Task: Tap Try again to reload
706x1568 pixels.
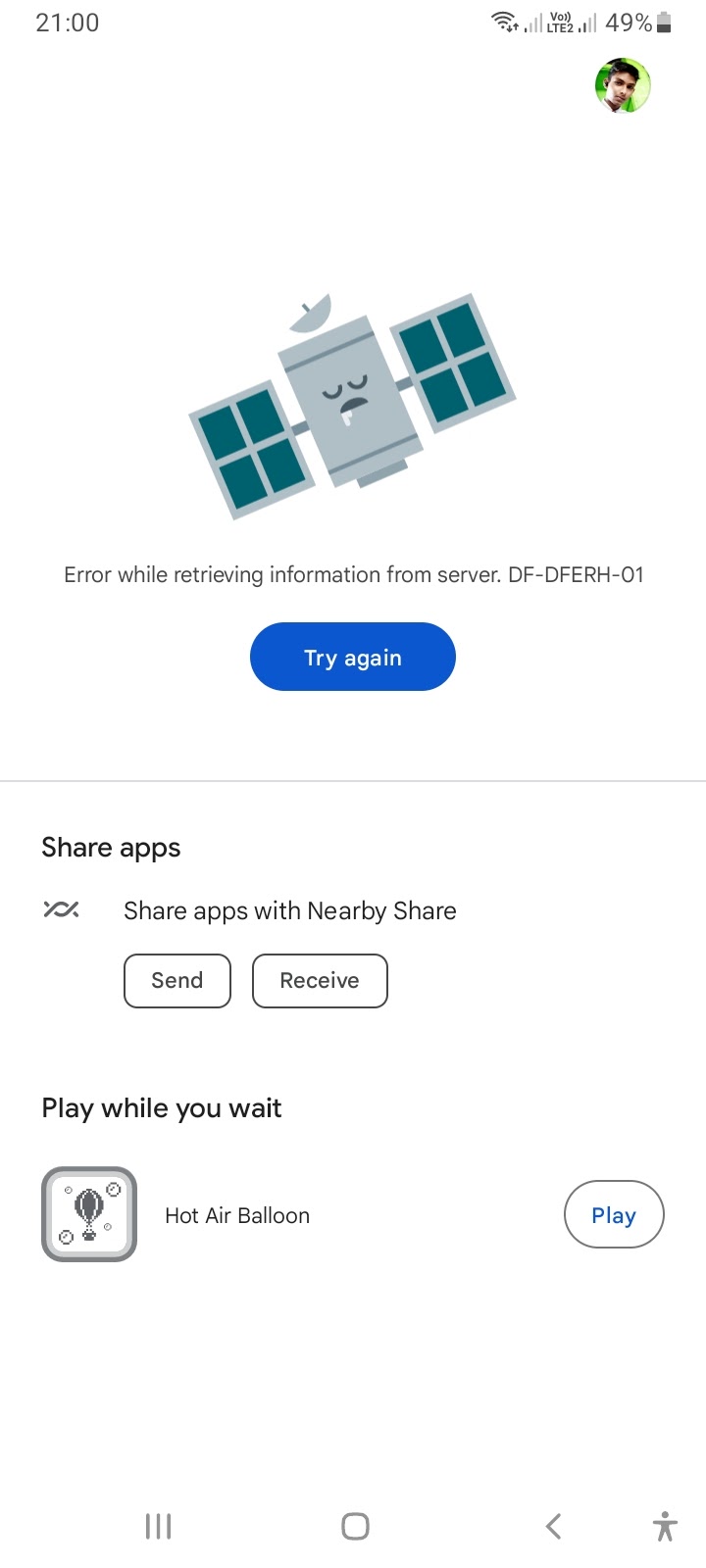Action: [x=353, y=657]
